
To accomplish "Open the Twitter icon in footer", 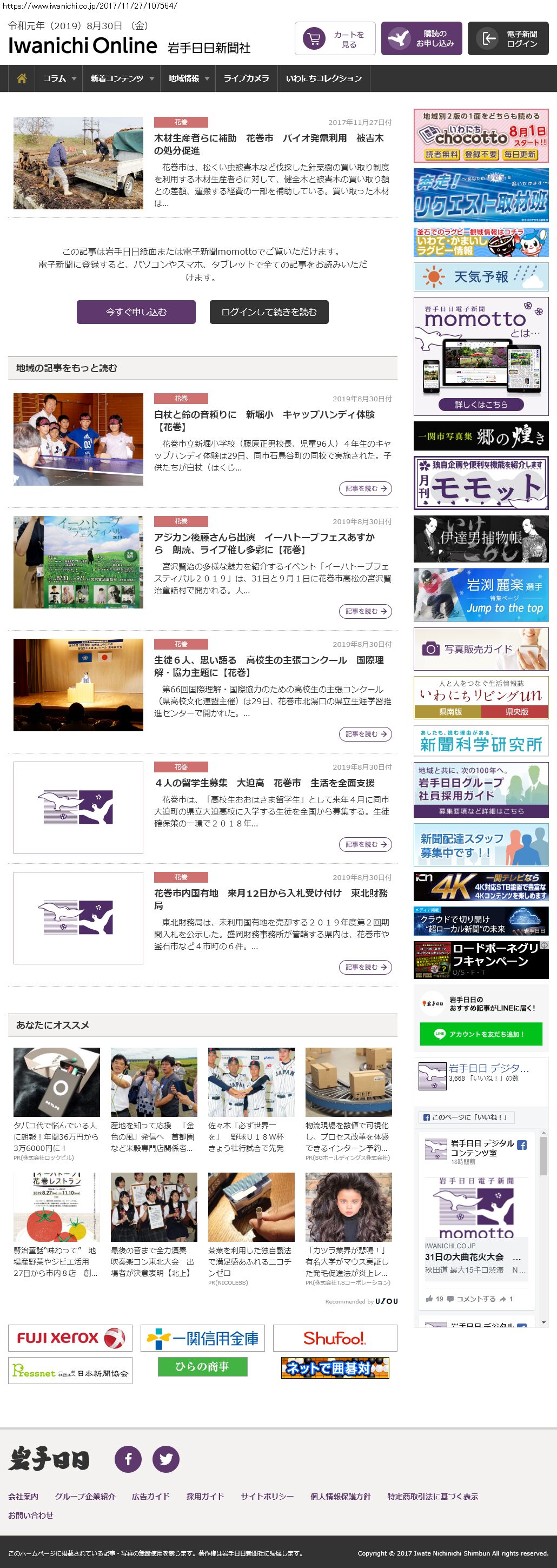I will coord(165,1459).
